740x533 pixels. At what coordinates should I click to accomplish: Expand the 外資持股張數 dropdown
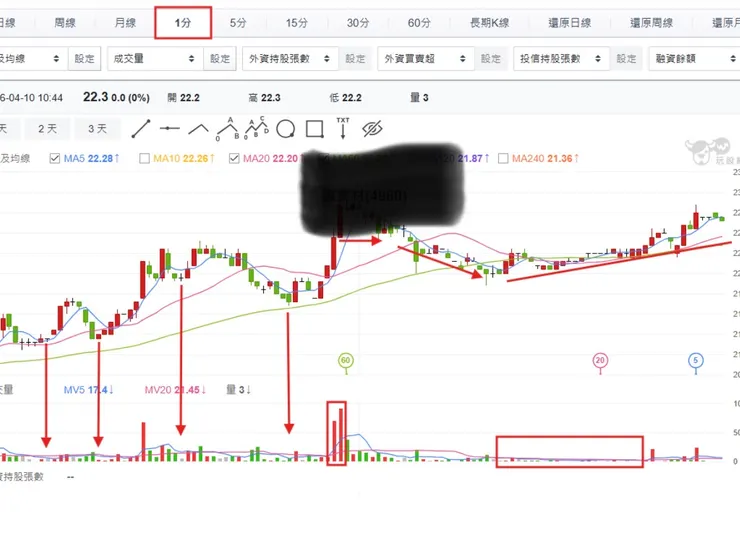coord(290,59)
